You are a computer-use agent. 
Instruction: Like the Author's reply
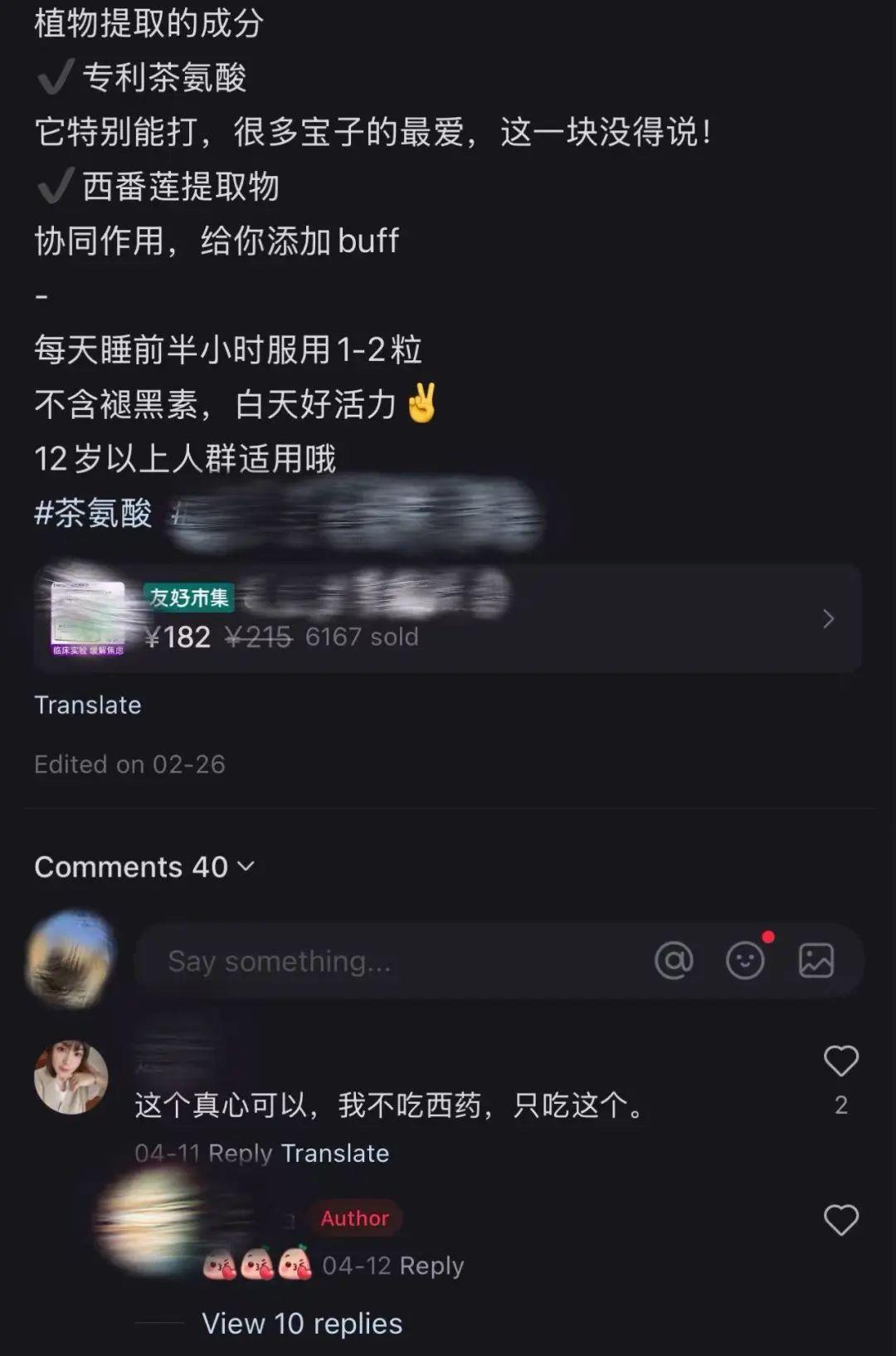(x=840, y=1220)
